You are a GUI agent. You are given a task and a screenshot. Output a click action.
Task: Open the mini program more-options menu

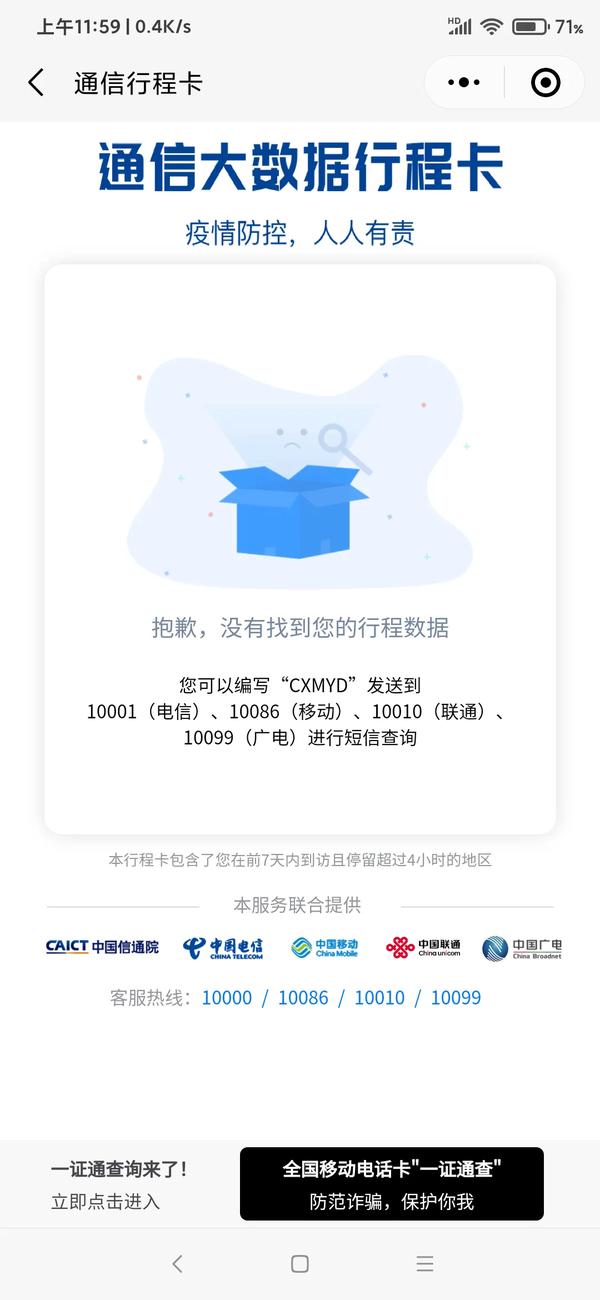pos(464,83)
